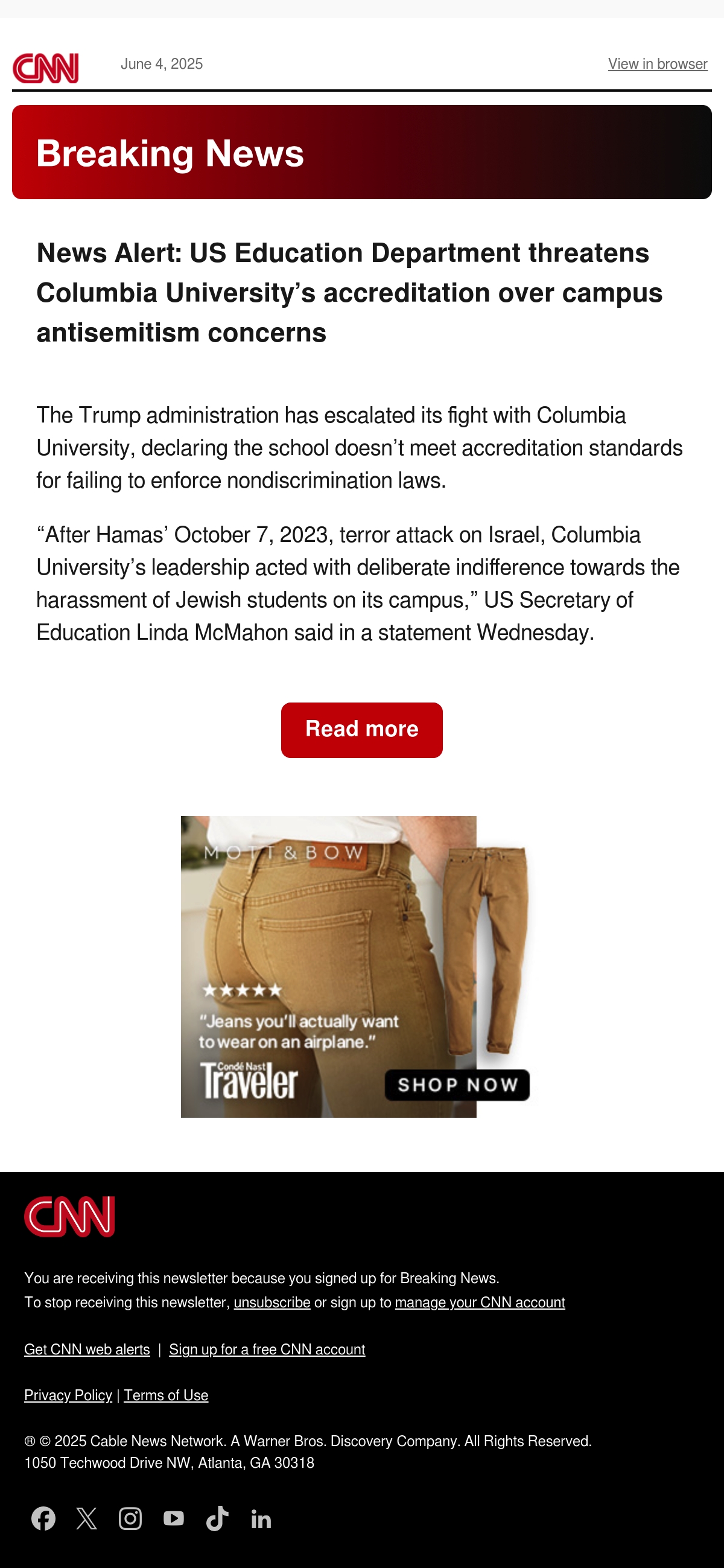Open CNN's TikTok icon
The height and width of the screenshot is (1568, 724).
pos(217,1518)
